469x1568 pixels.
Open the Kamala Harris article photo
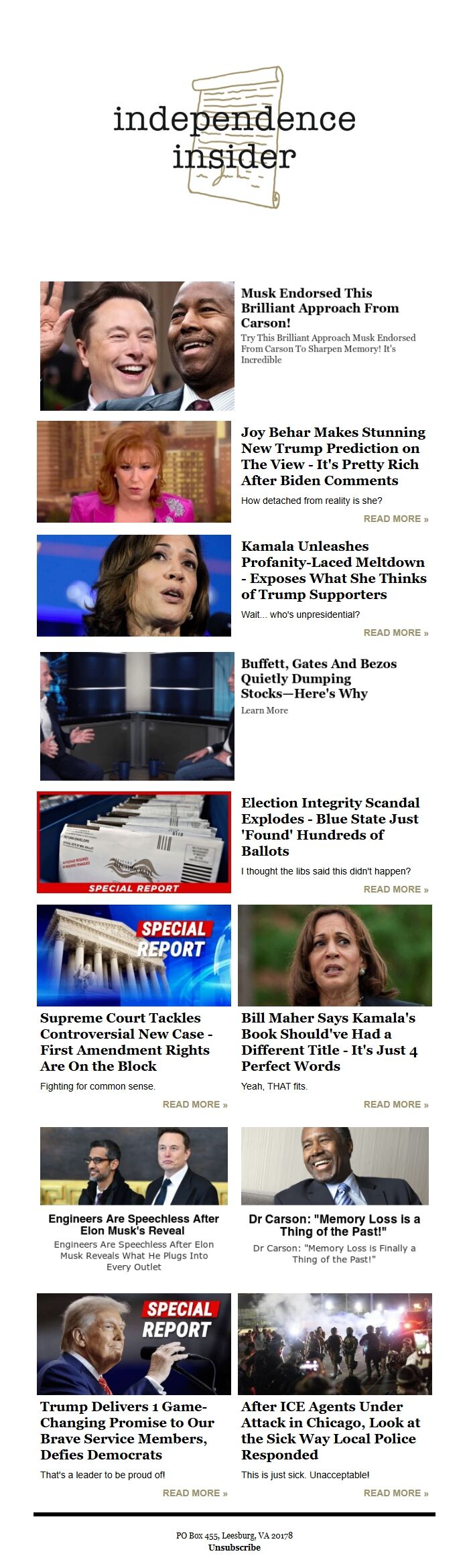click(134, 585)
